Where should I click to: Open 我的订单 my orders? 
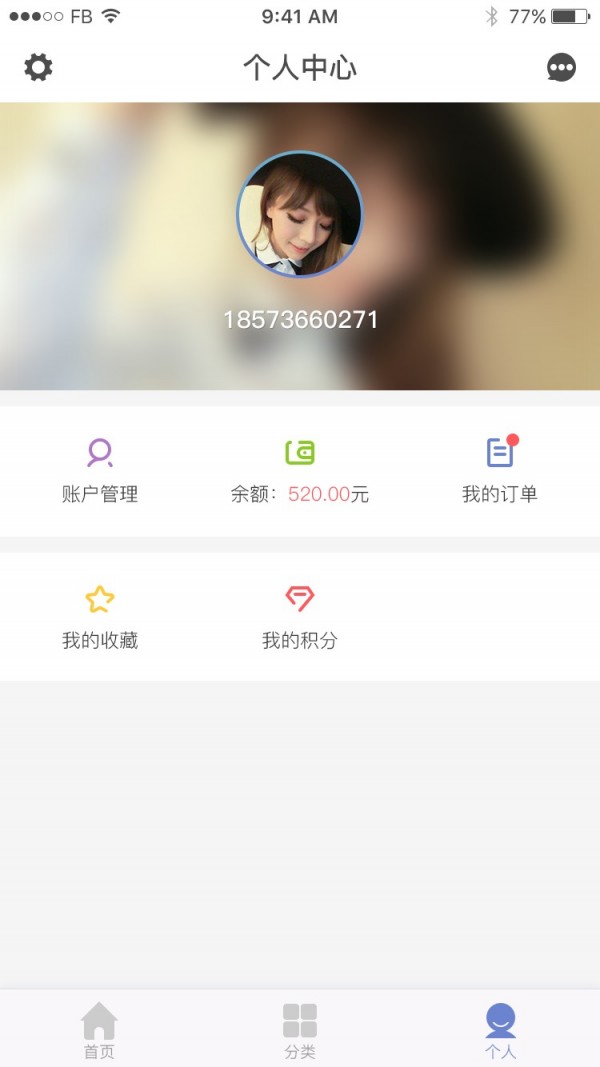[500, 470]
